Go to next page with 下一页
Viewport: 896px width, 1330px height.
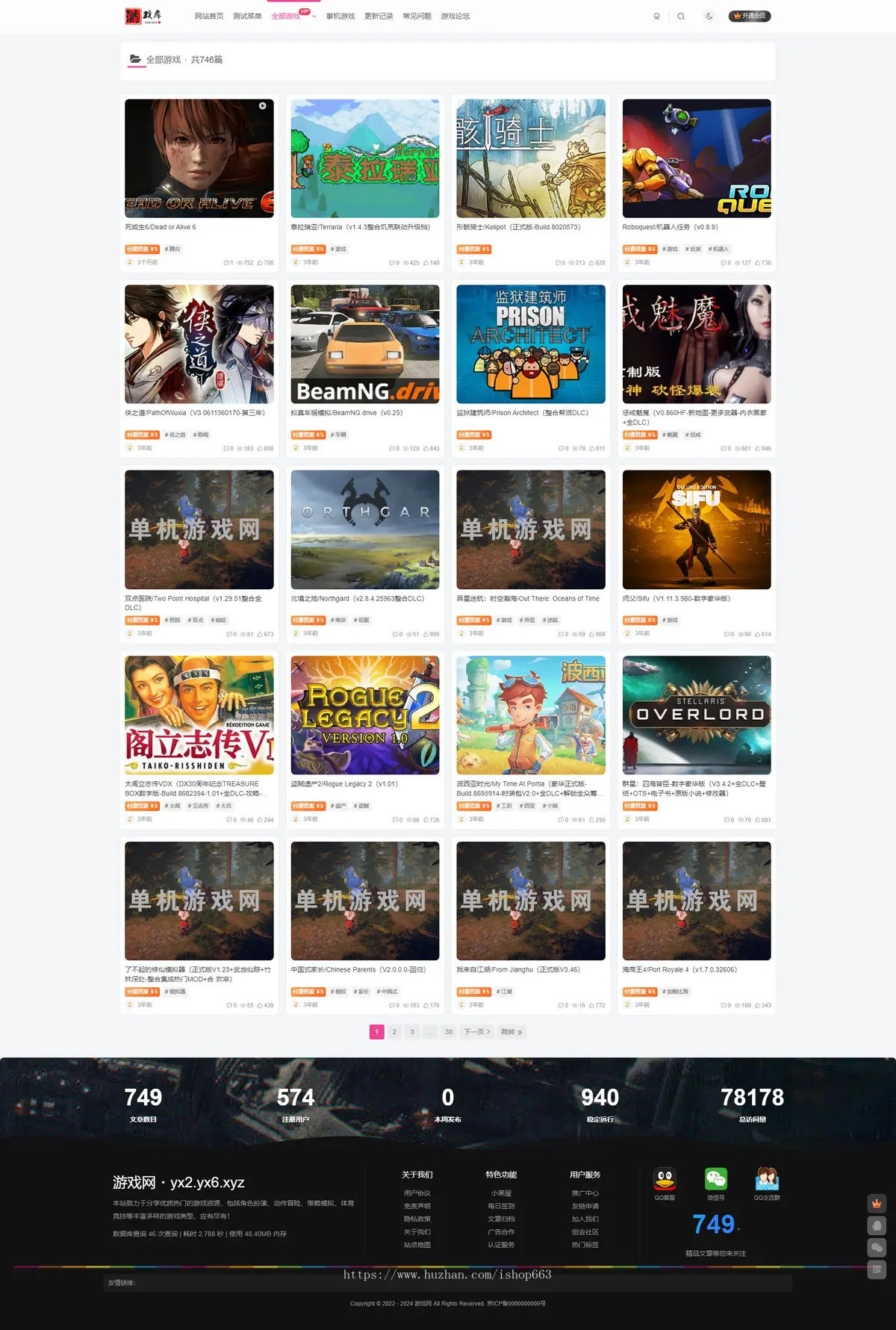pos(476,1031)
